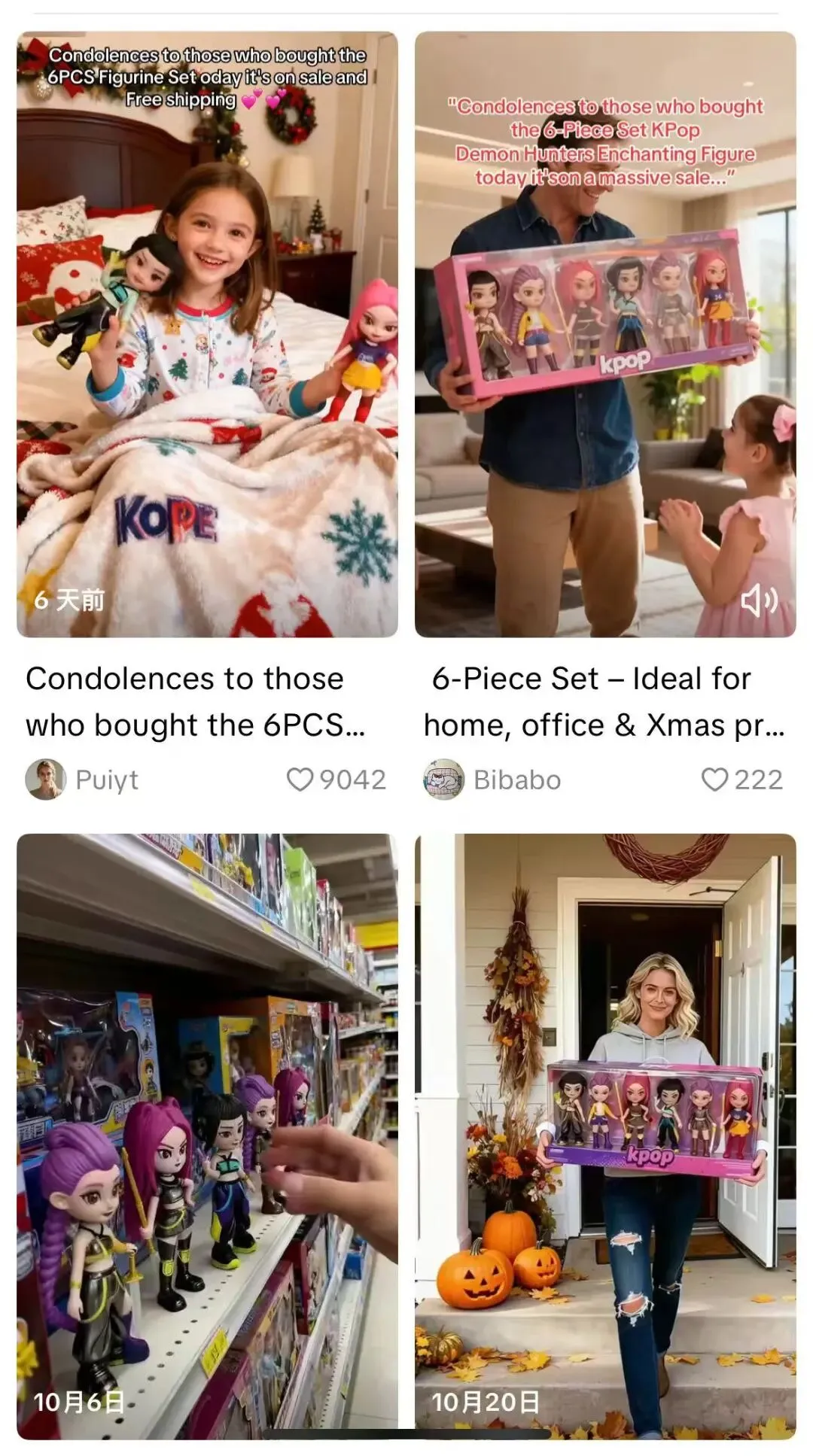The image size is (813, 1456).
Task: Open Bibabo's 6-Piece Set video
Action: click(604, 335)
